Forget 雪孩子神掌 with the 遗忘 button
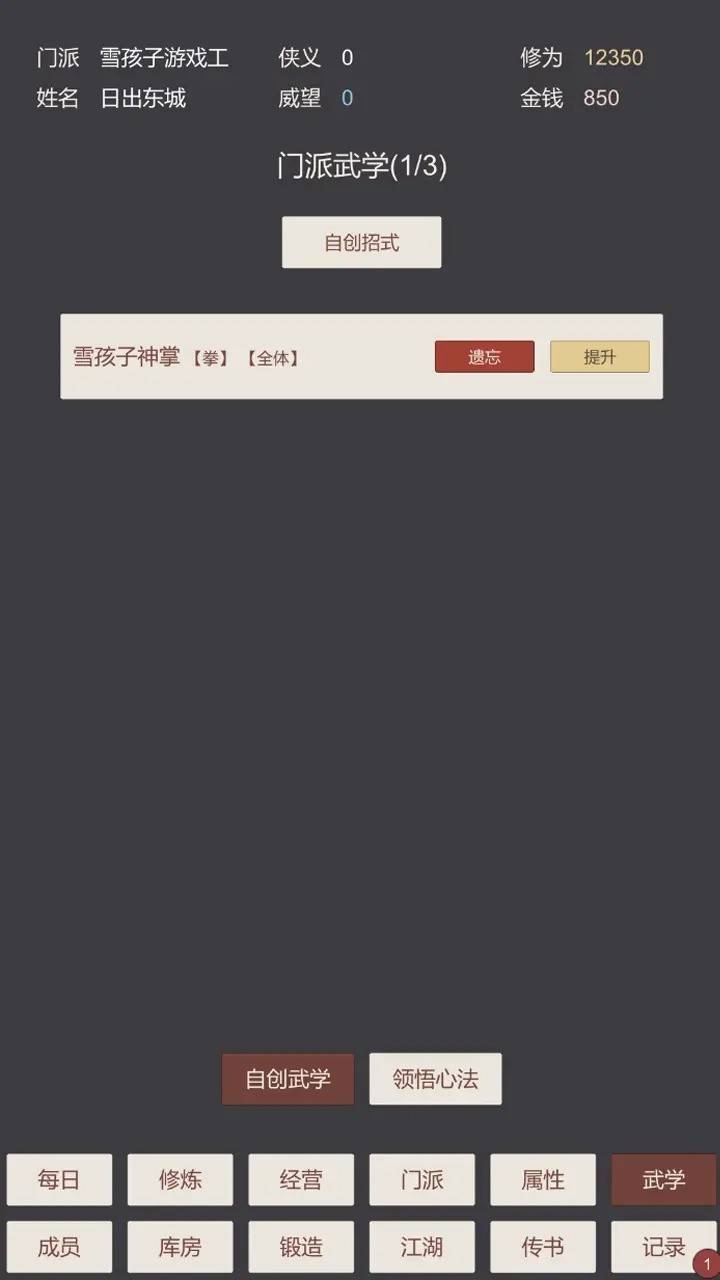This screenshot has width=720, height=1280. (484, 357)
